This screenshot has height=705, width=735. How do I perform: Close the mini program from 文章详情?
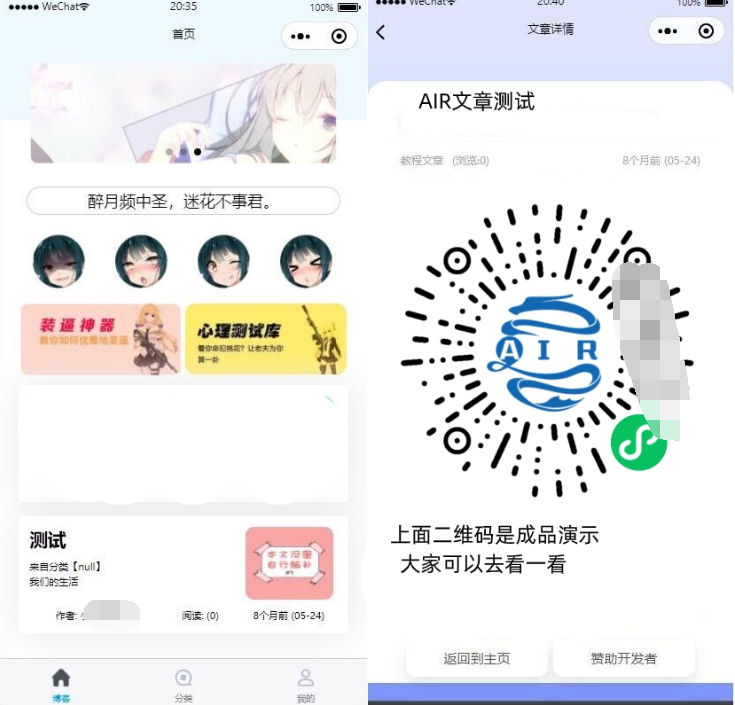point(706,31)
